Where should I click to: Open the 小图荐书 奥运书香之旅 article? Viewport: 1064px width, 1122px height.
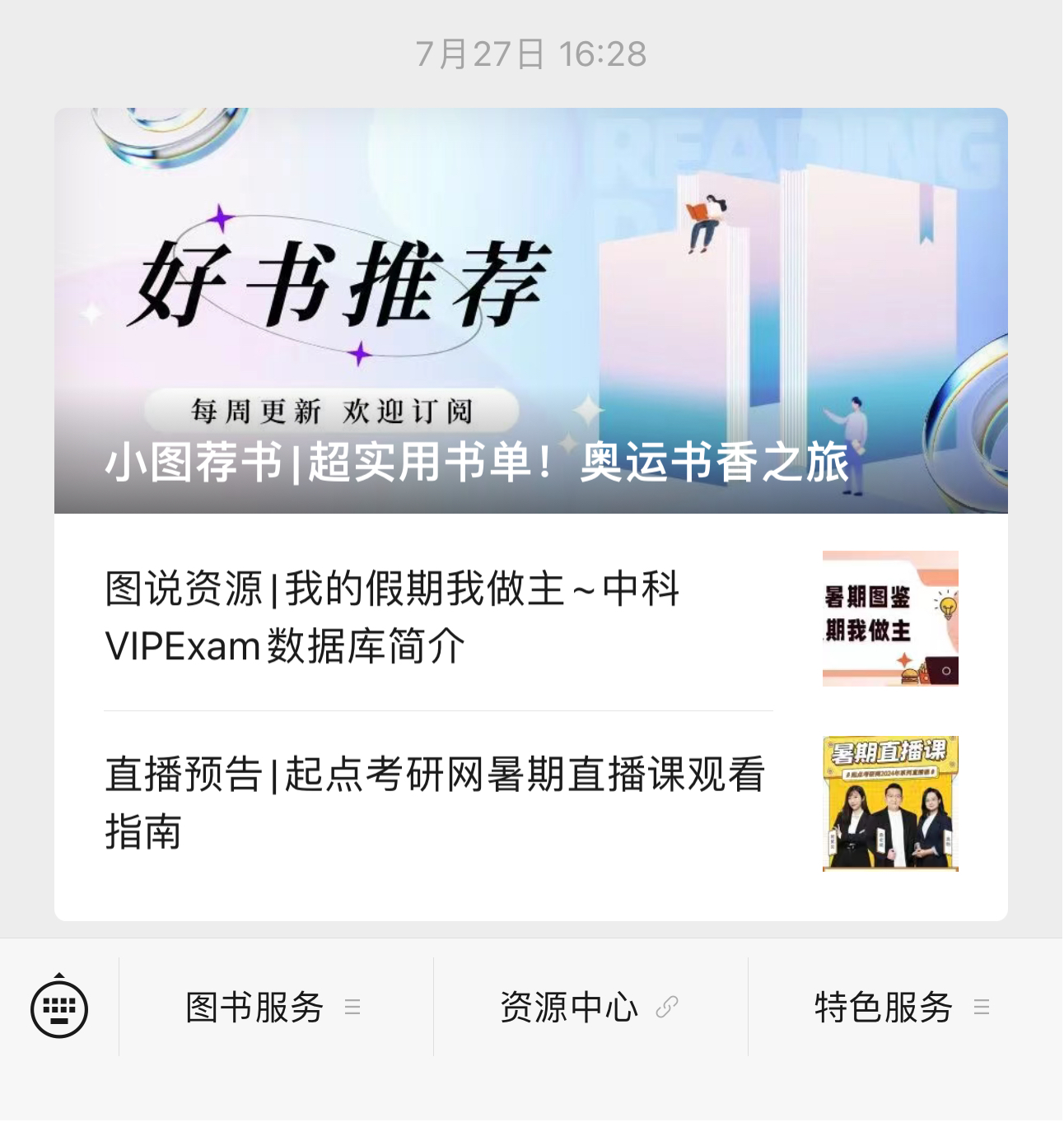click(530, 311)
